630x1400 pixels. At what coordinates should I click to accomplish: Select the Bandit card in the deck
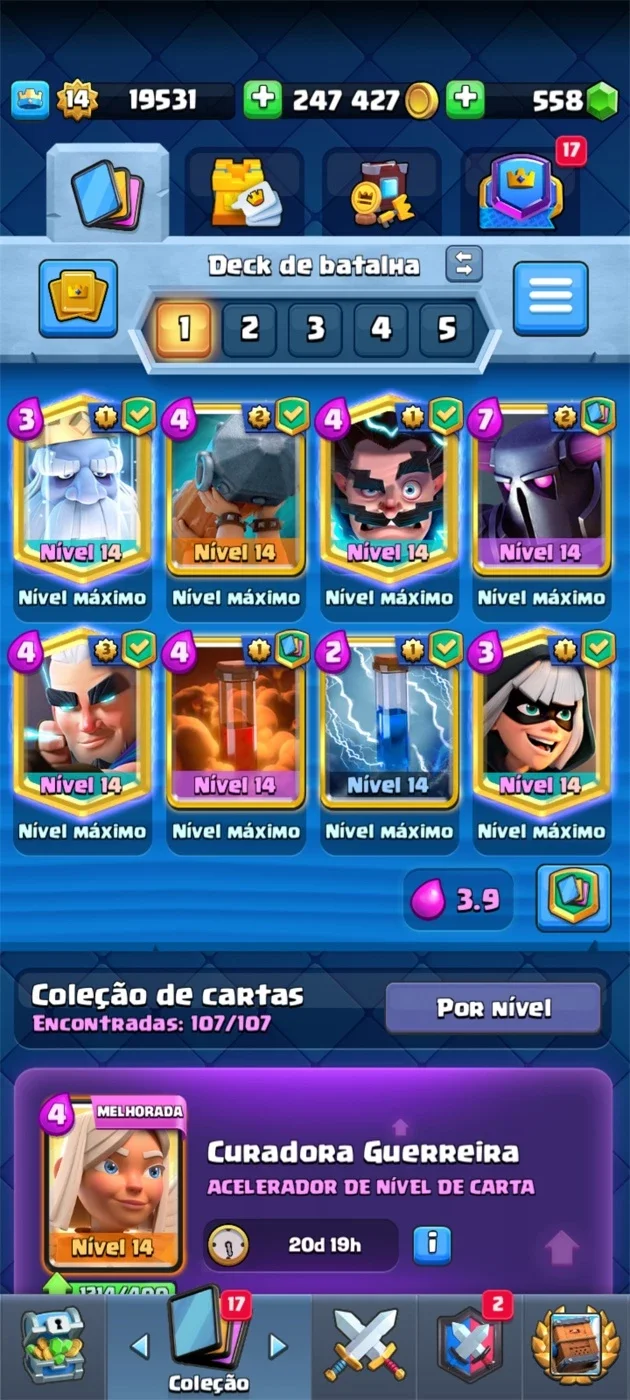tap(541, 723)
